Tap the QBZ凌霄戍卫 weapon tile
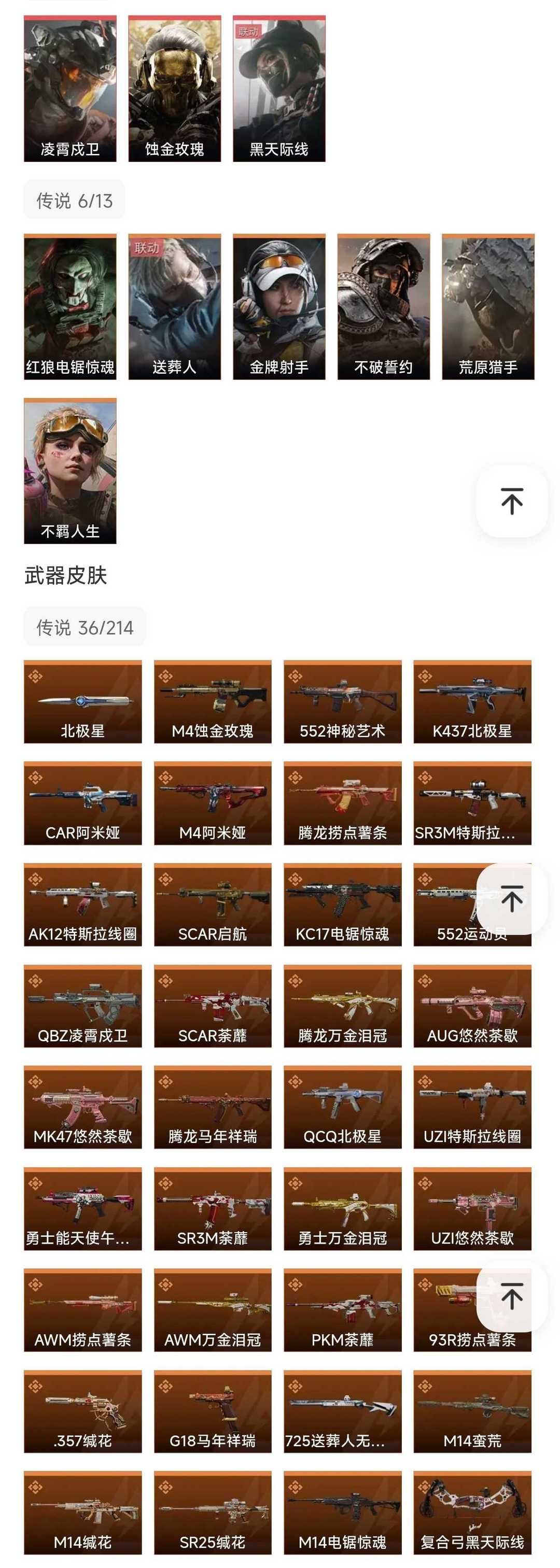 (83, 1006)
